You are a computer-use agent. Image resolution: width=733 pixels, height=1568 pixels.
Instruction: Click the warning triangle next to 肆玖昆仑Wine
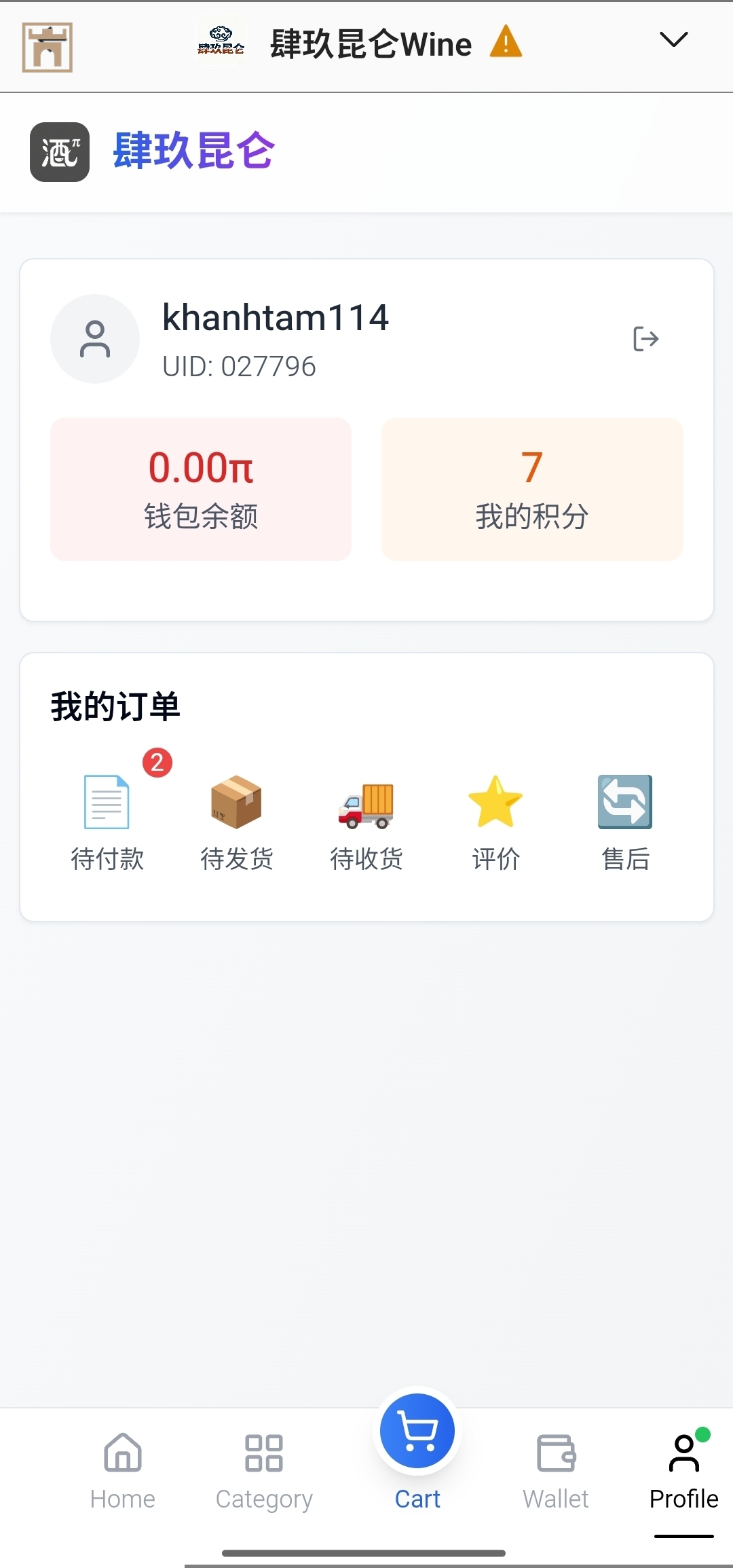(x=505, y=42)
